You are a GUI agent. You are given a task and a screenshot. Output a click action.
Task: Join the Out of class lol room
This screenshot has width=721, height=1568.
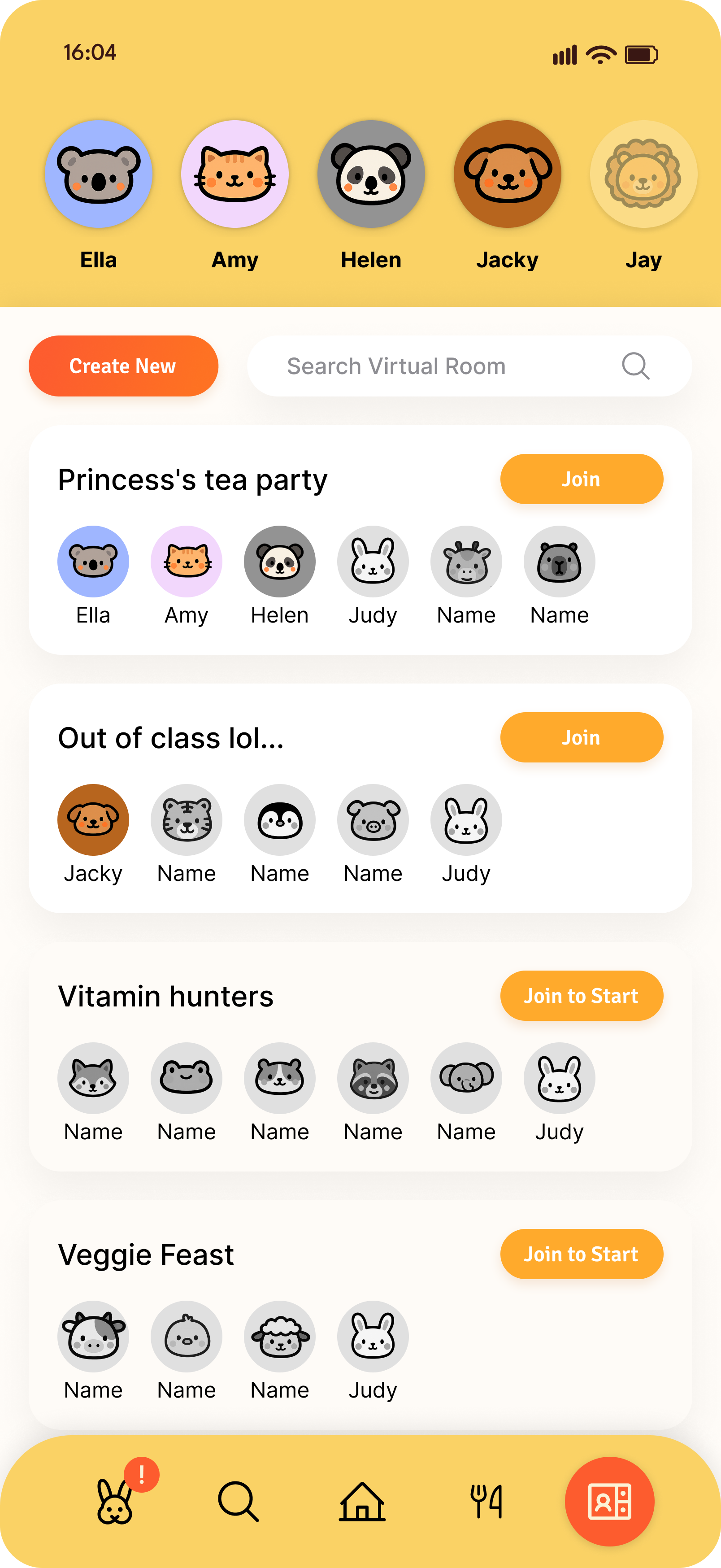tap(581, 737)
